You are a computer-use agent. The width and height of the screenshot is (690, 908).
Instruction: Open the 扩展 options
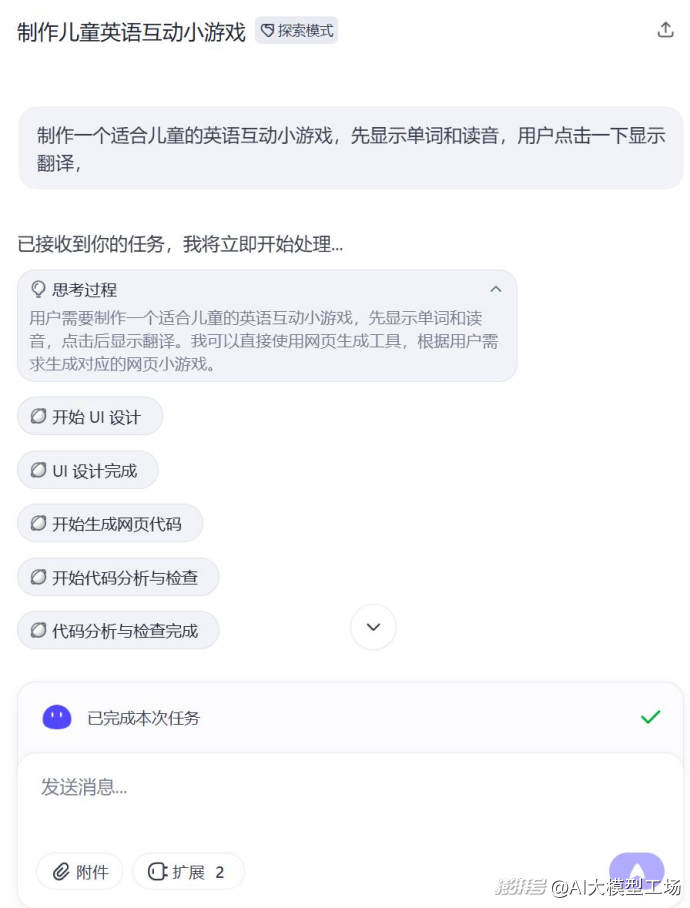click(x=188, y=872)
